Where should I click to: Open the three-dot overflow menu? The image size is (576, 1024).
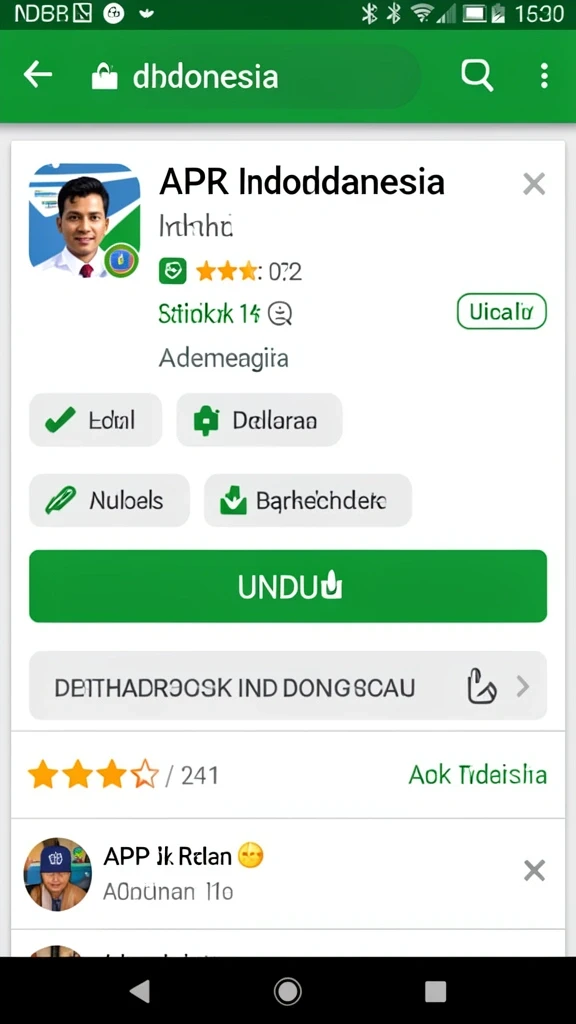(544, 76)
